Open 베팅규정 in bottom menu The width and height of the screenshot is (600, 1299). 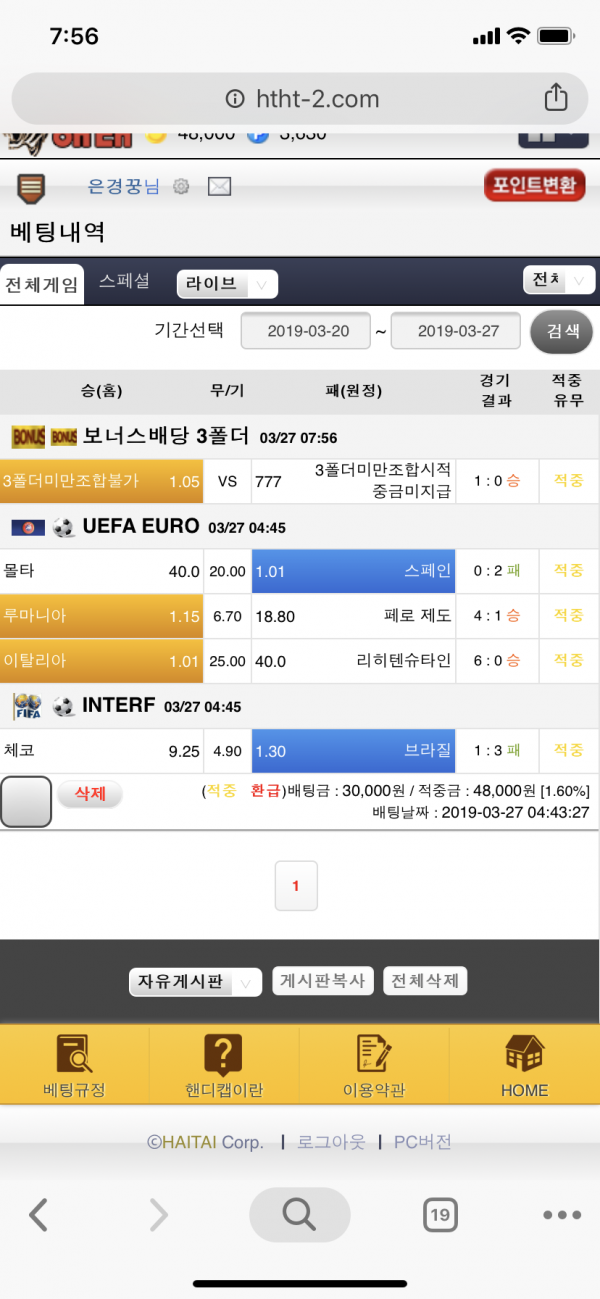74,1067
